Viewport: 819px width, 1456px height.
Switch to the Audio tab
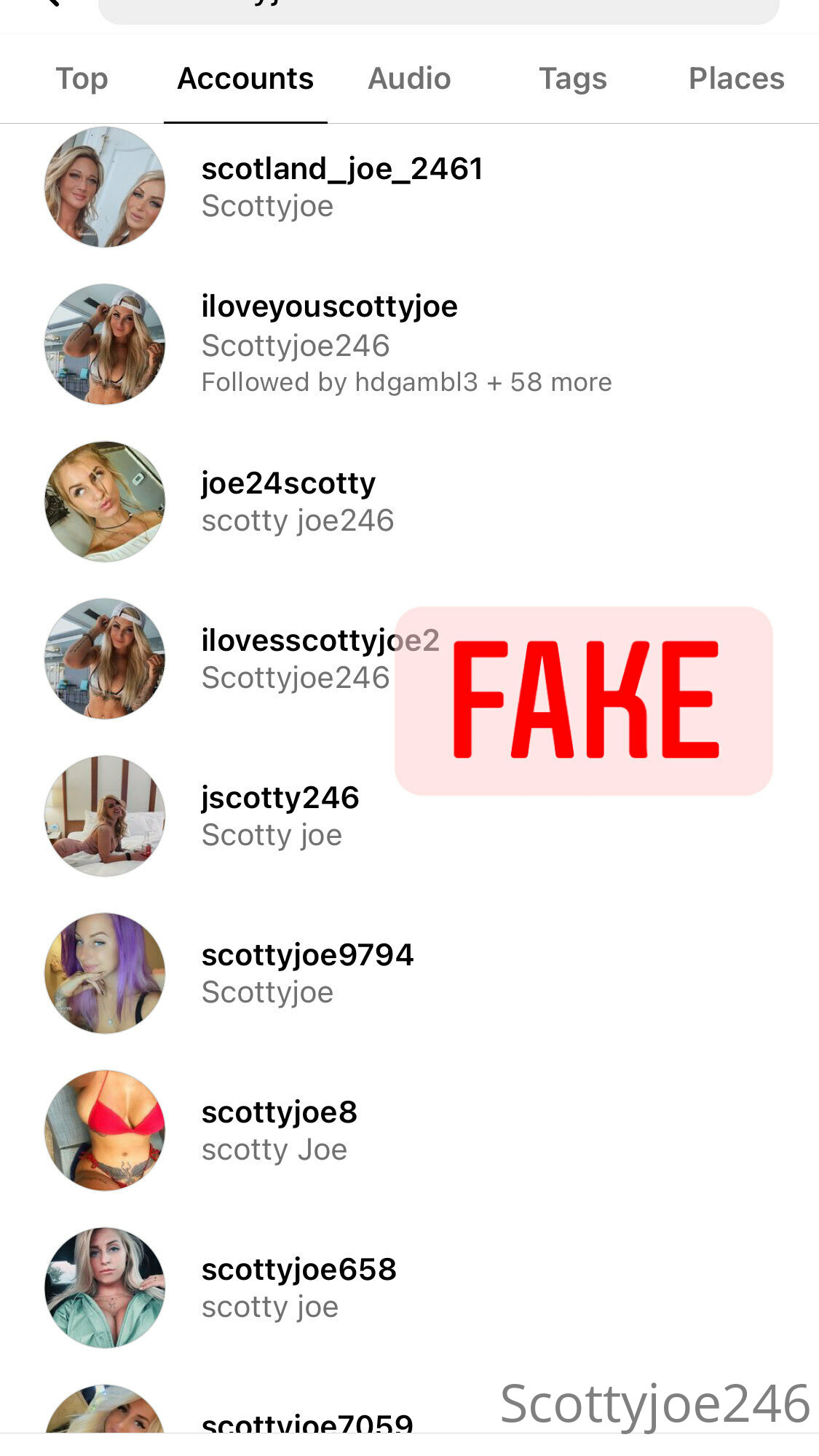[409, 79]
